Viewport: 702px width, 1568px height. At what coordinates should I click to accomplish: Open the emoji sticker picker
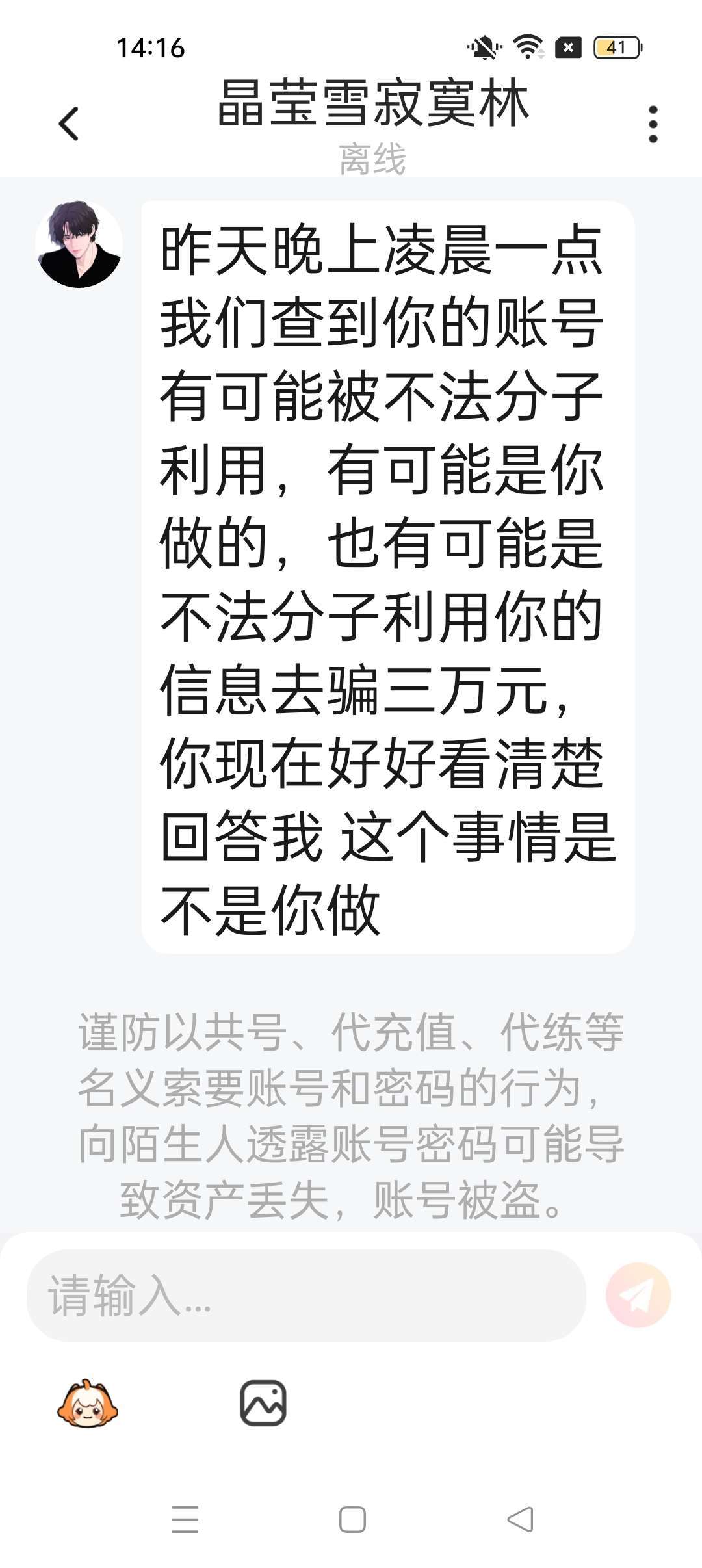tap(88, 1403)
